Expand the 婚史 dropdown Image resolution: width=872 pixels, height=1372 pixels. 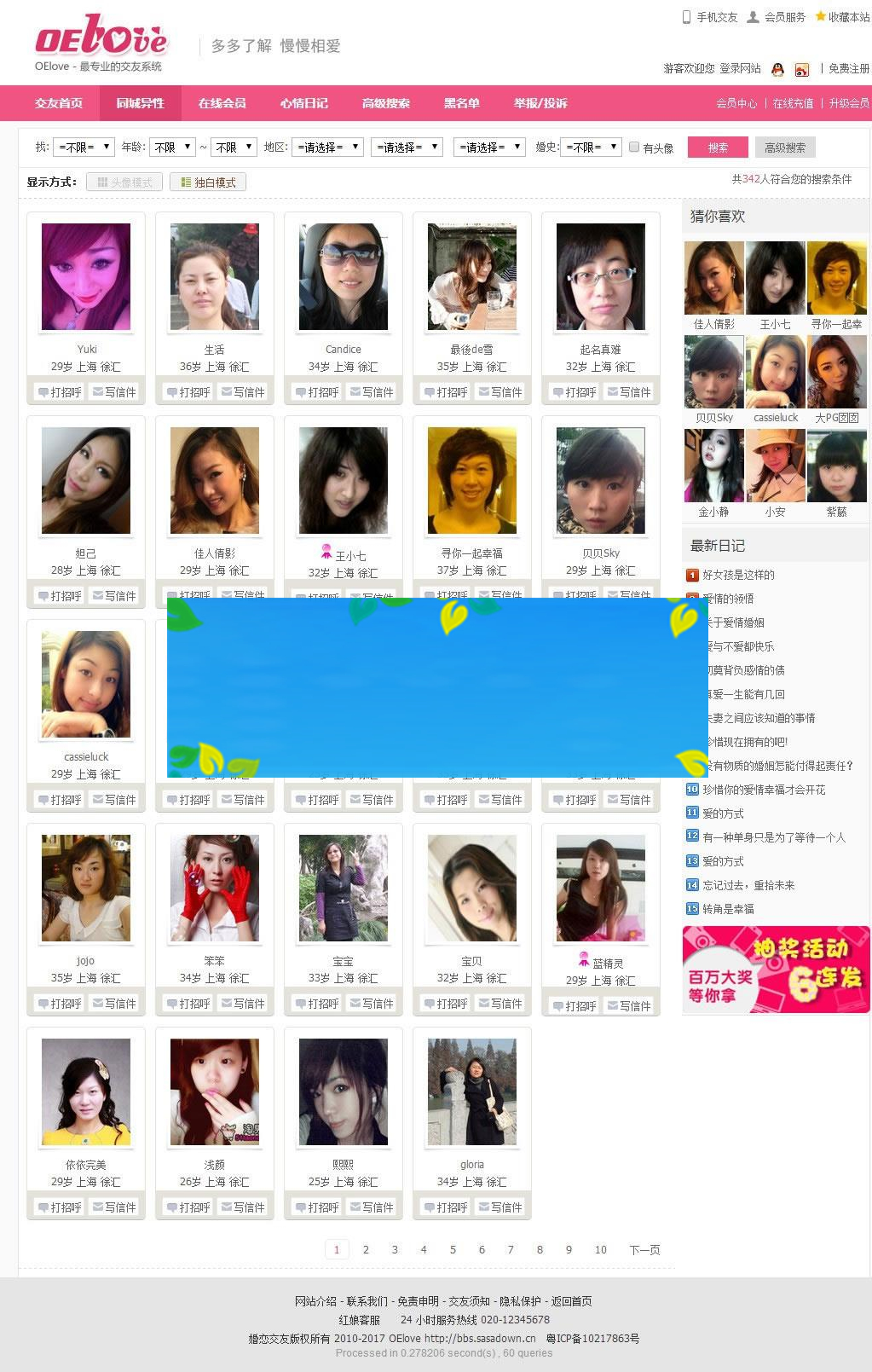pyautogui.click(x=590, y=147)
